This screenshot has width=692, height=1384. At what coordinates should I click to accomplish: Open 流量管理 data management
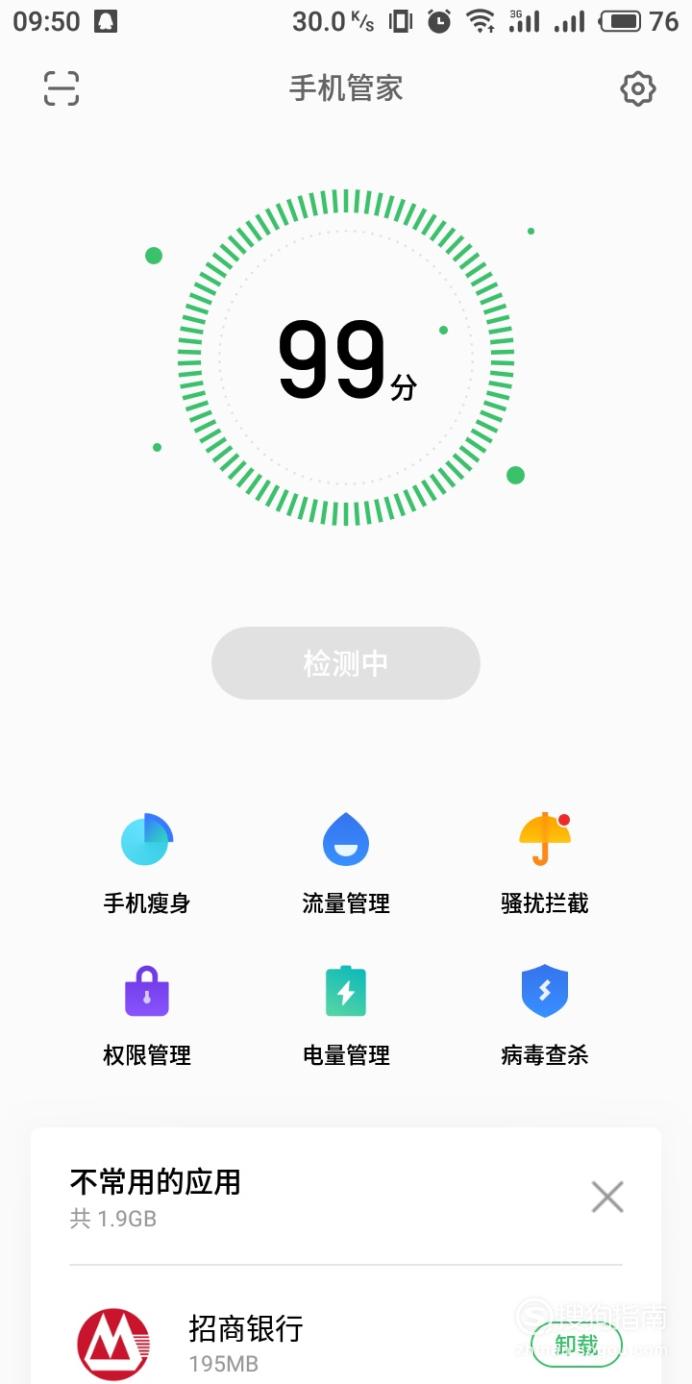[x=346, y=864]
